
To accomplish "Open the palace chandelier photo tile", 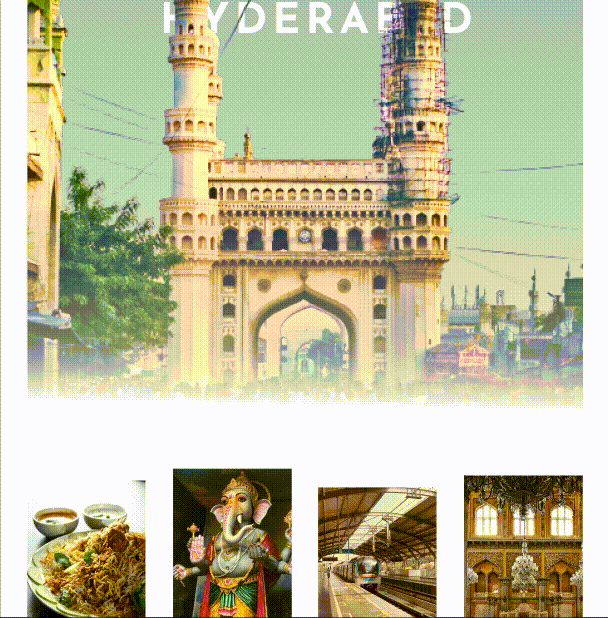I will (523, 546).
